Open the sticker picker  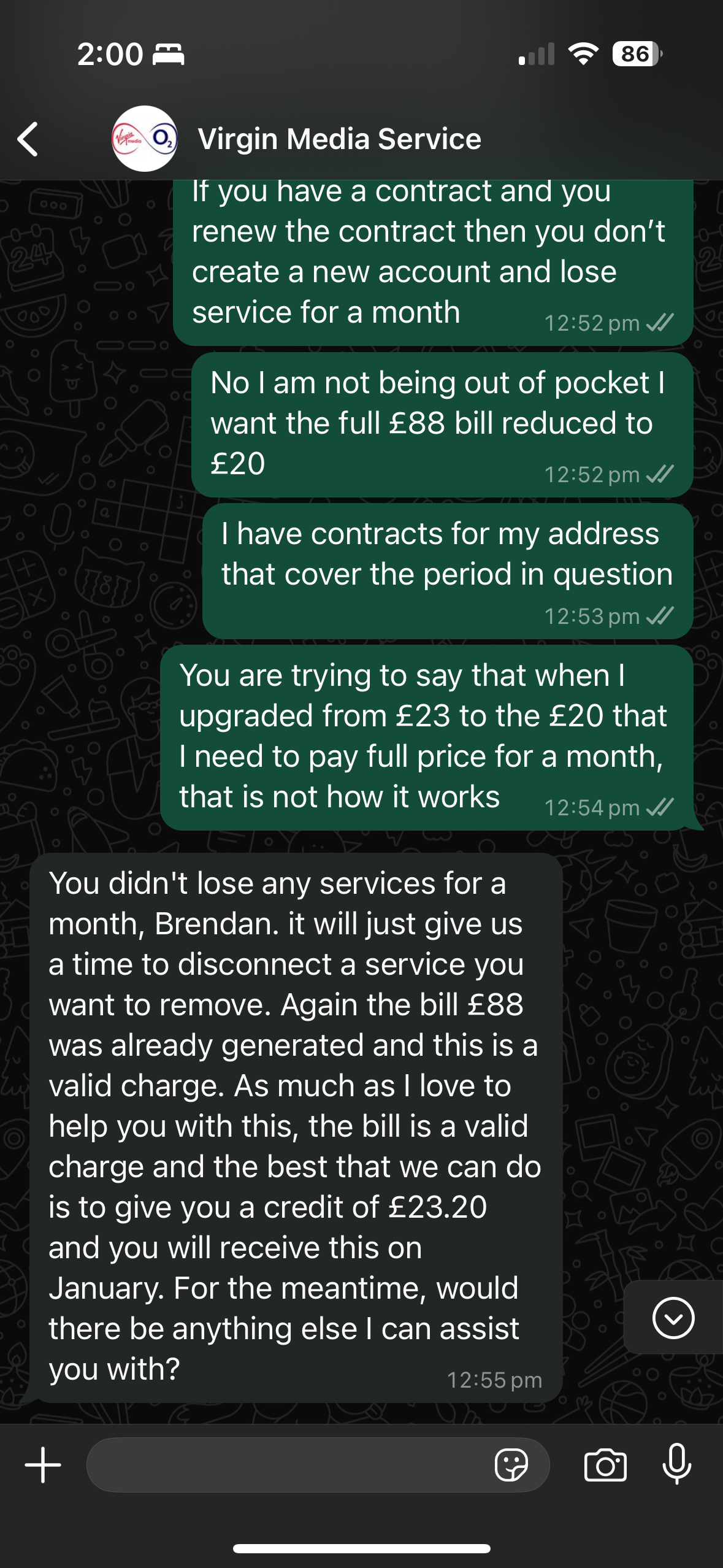[x=511, y=1465]
